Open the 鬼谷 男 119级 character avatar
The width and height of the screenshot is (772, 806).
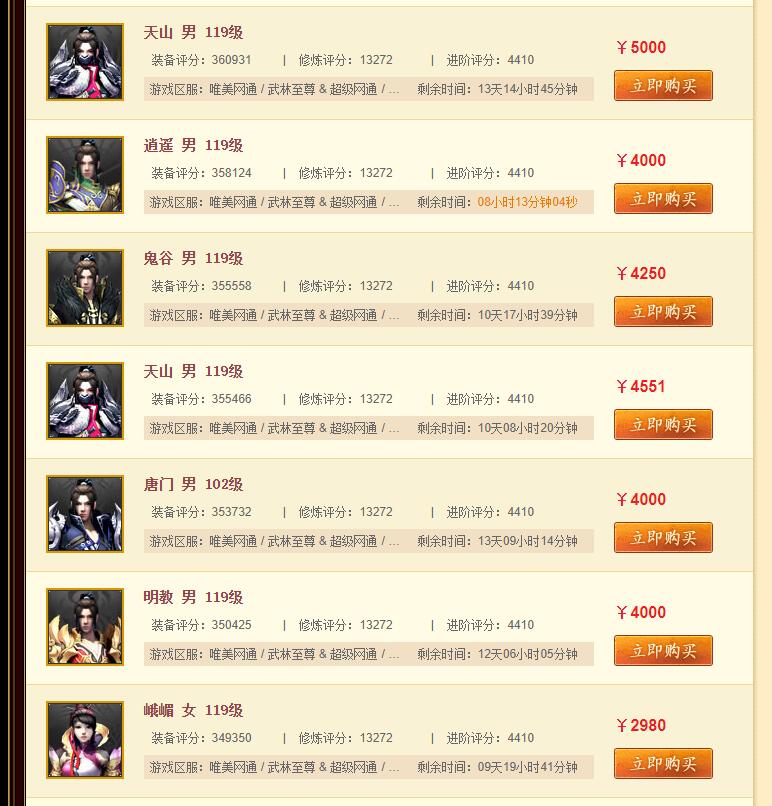[85, 288]
